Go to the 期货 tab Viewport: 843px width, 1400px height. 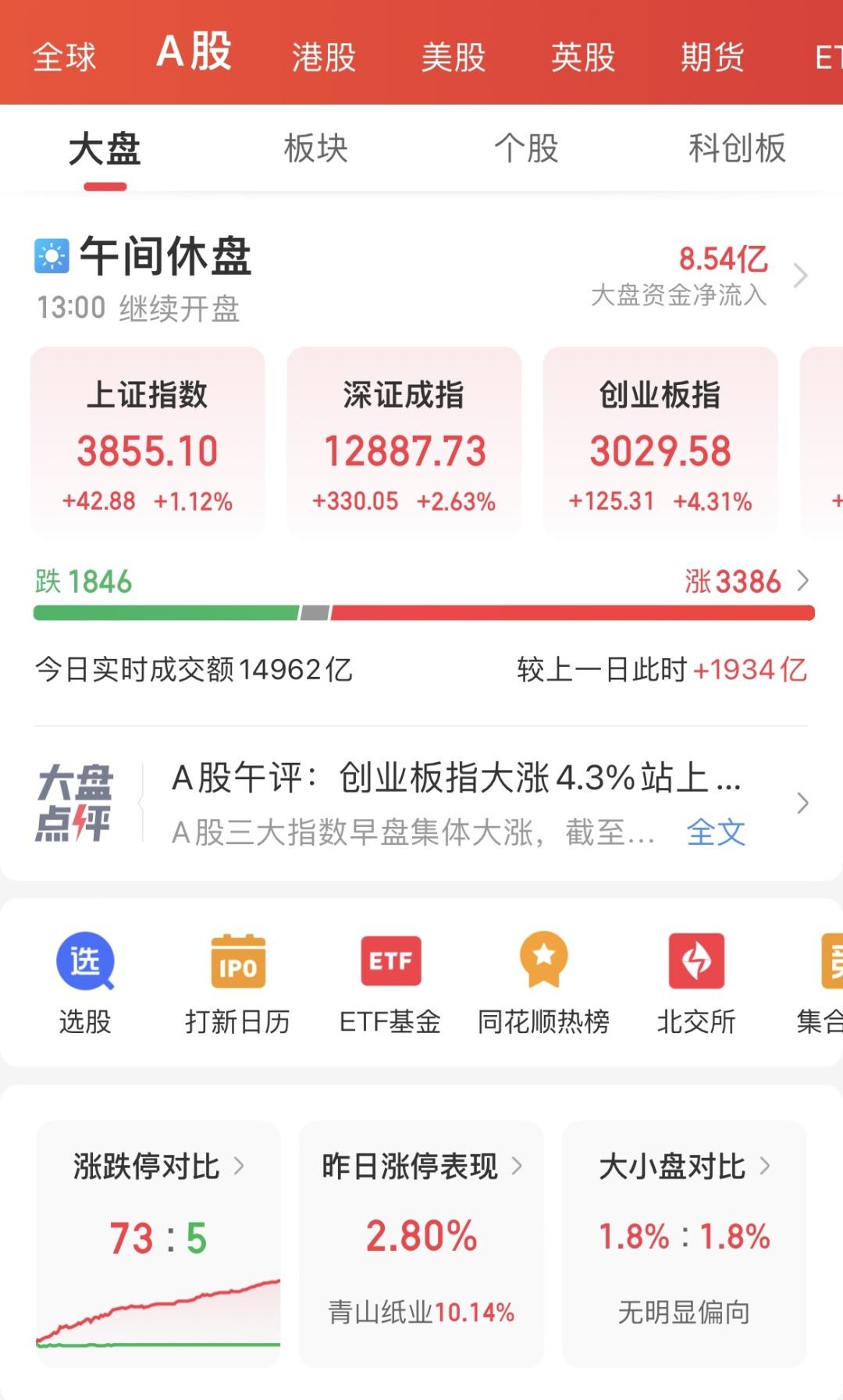712,57
